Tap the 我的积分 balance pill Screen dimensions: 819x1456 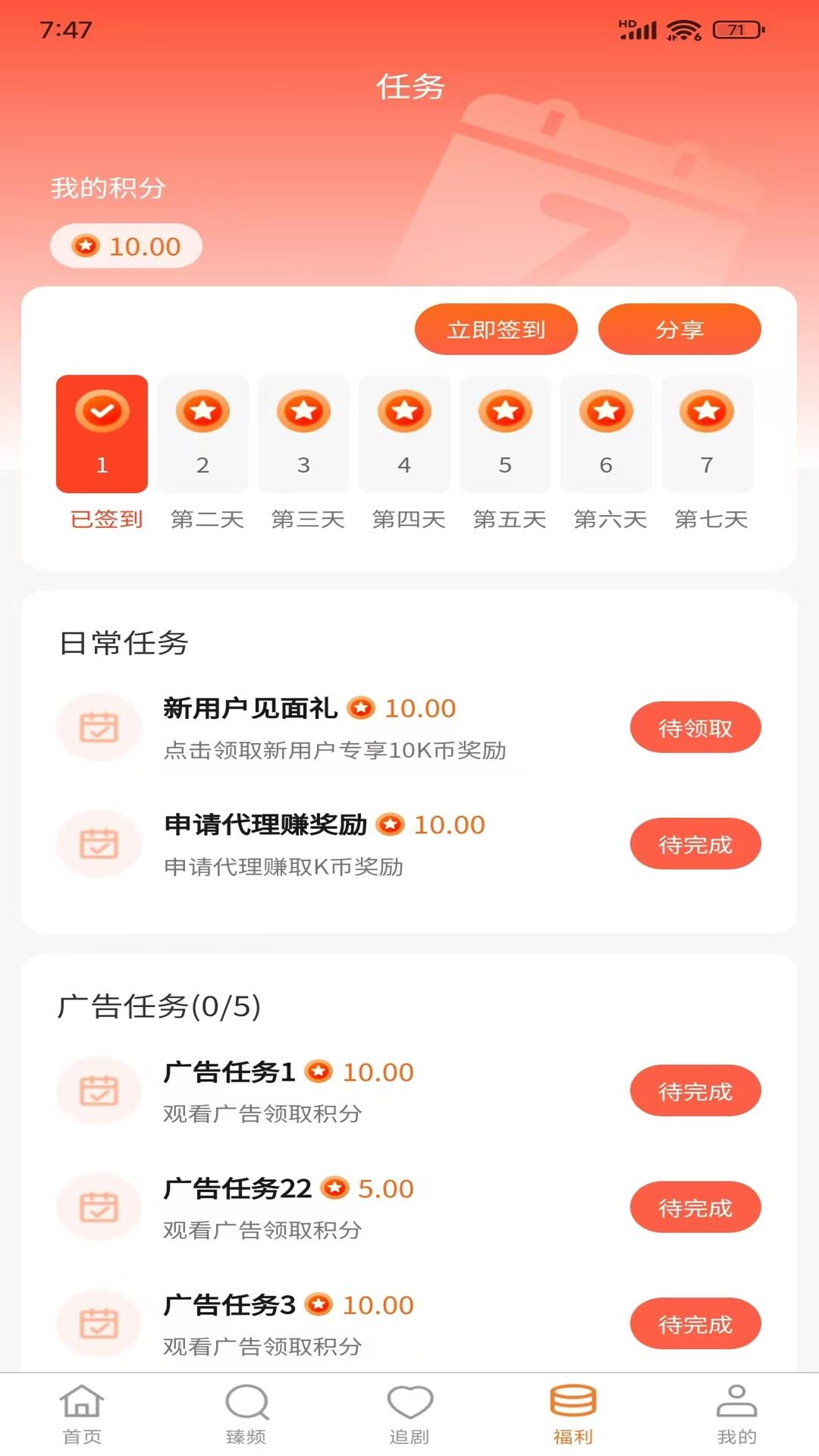click(x=125, y=246)
